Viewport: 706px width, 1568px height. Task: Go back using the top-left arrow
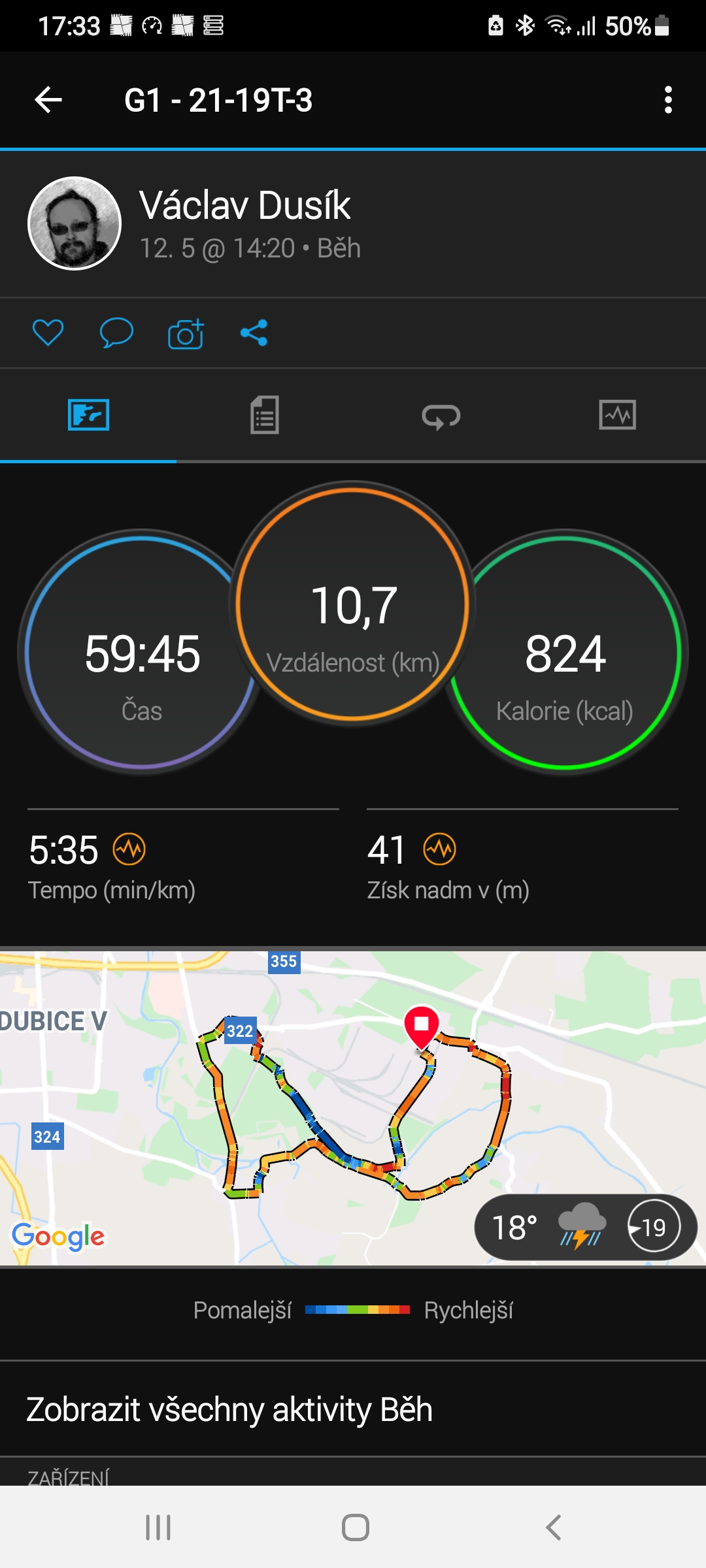coord(48,100)
